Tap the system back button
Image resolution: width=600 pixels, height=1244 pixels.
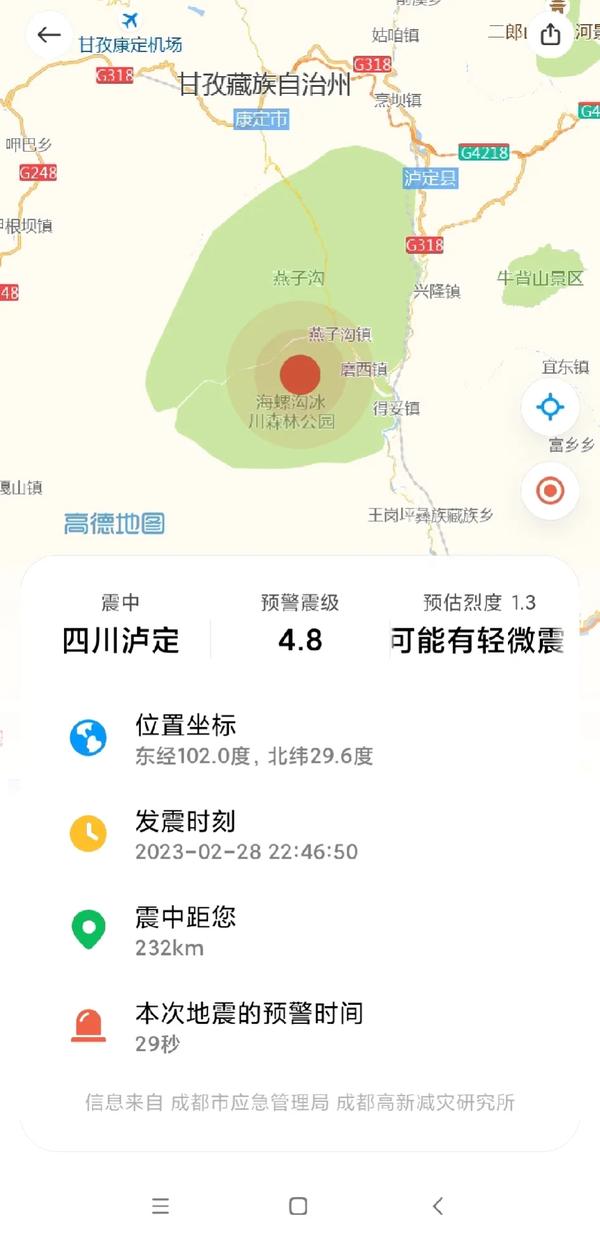pyautogui.click(x=437, y=1206)
